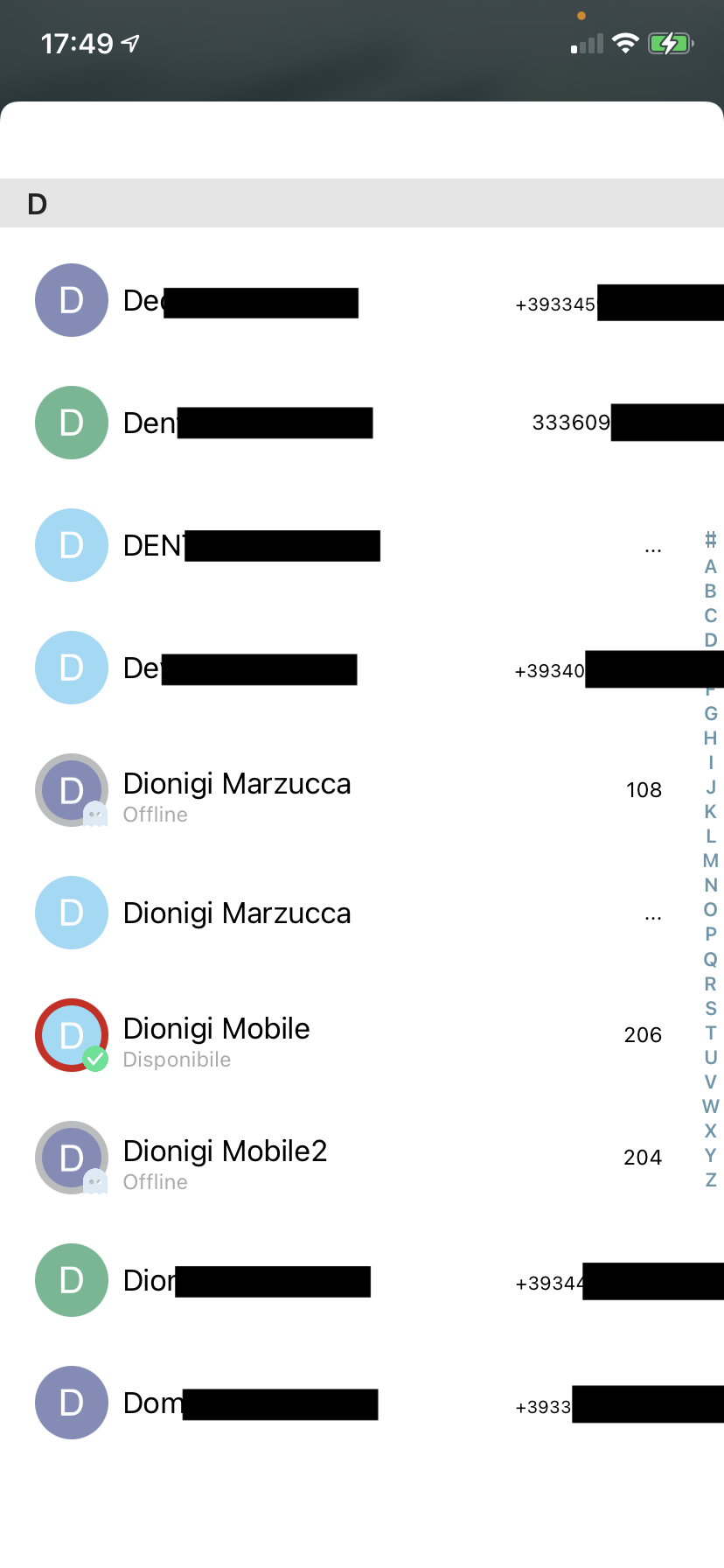Jump to letter M in index
The image size is (724, 1568).
tap(711, 861)
